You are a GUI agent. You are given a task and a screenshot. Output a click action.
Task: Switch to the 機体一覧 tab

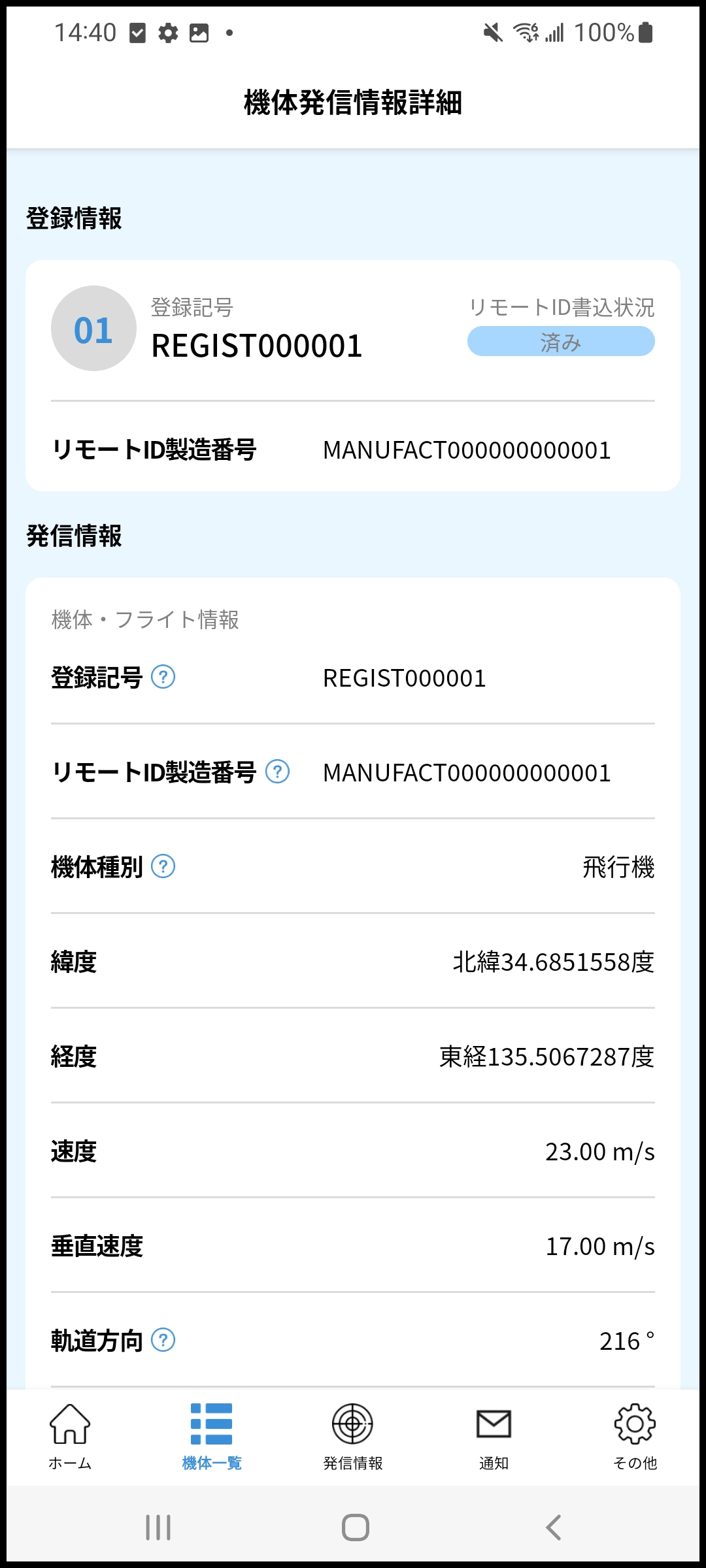pyautogui.click(x=211, y=1435)
